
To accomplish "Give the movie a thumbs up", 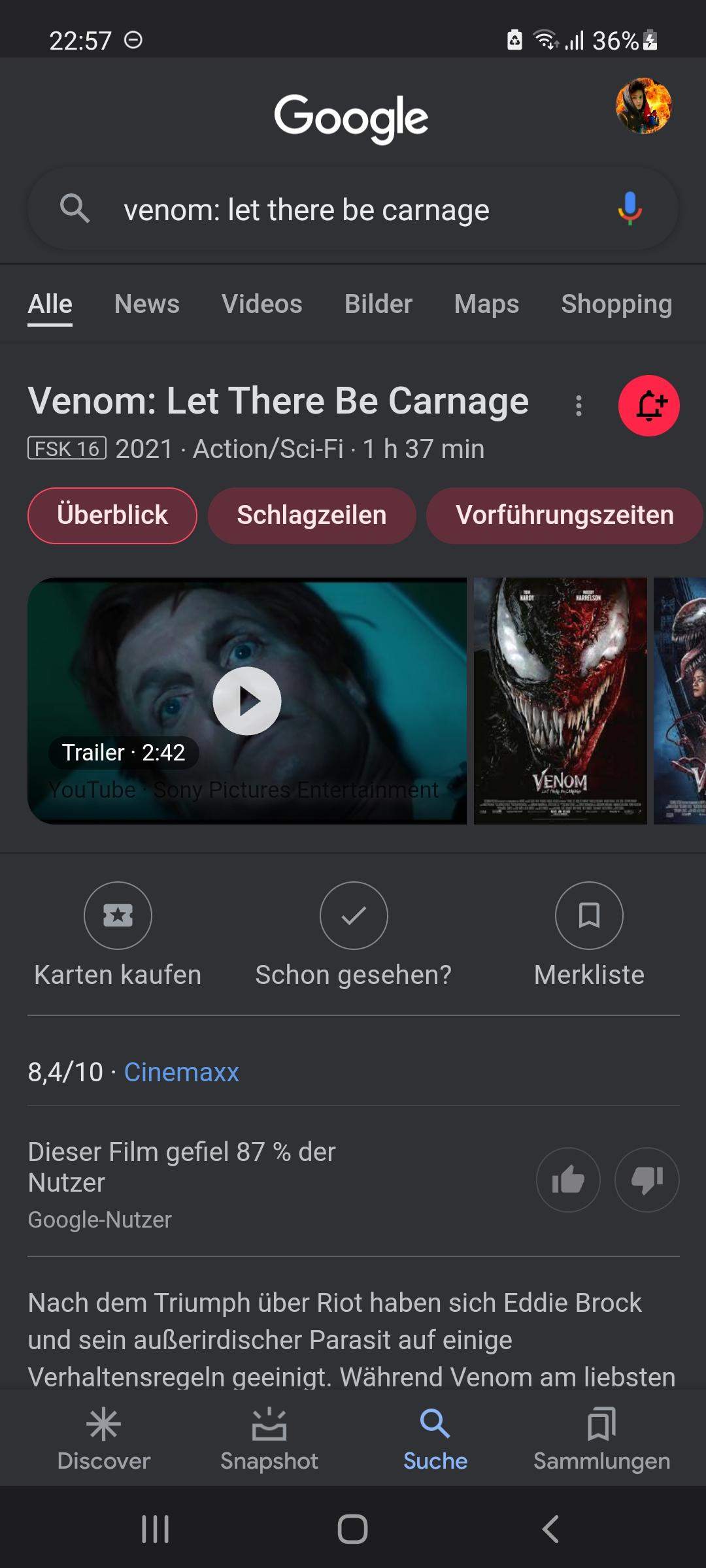I will [567, 1179].
